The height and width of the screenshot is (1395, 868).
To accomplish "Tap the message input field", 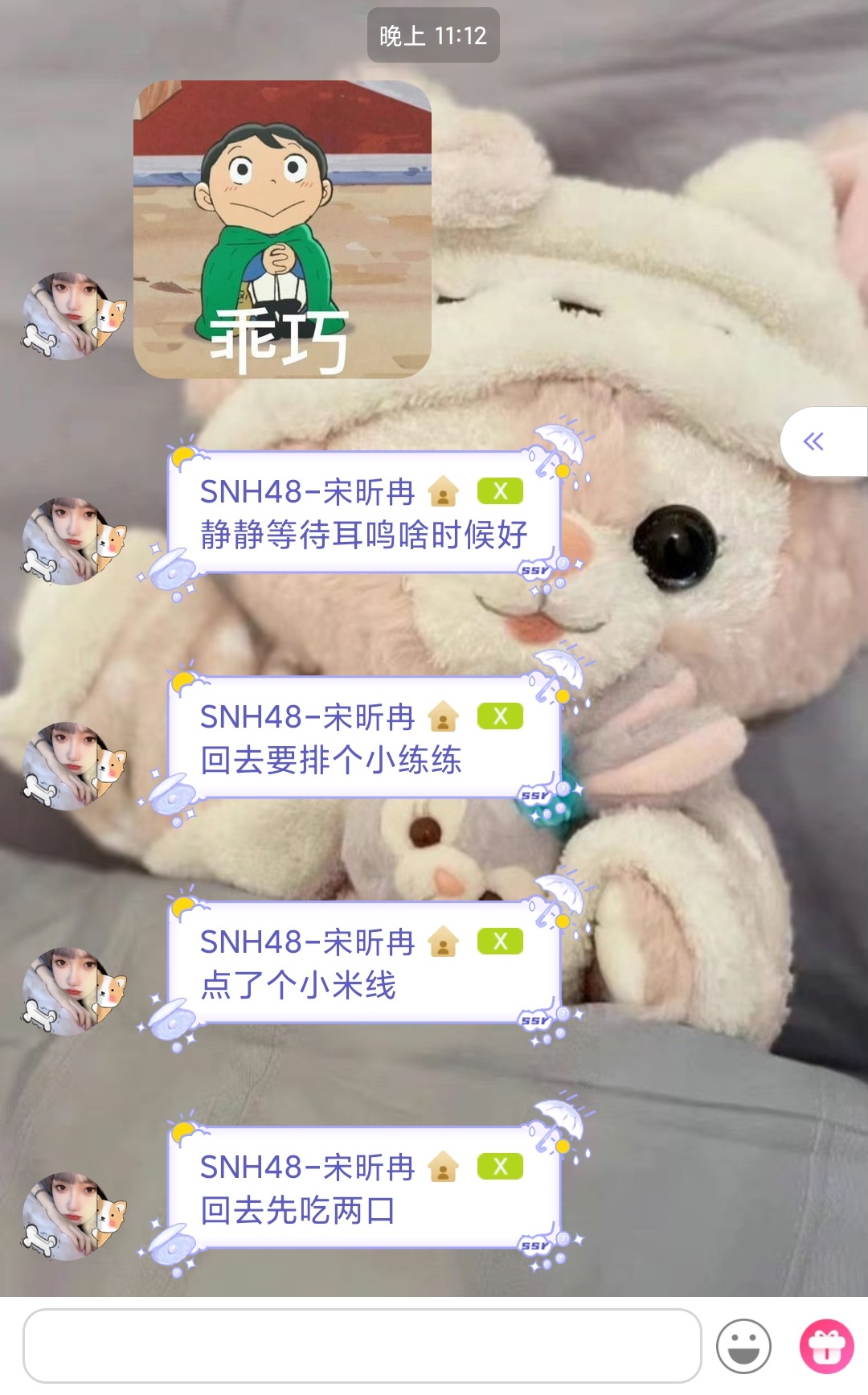I will point(362,1345).
